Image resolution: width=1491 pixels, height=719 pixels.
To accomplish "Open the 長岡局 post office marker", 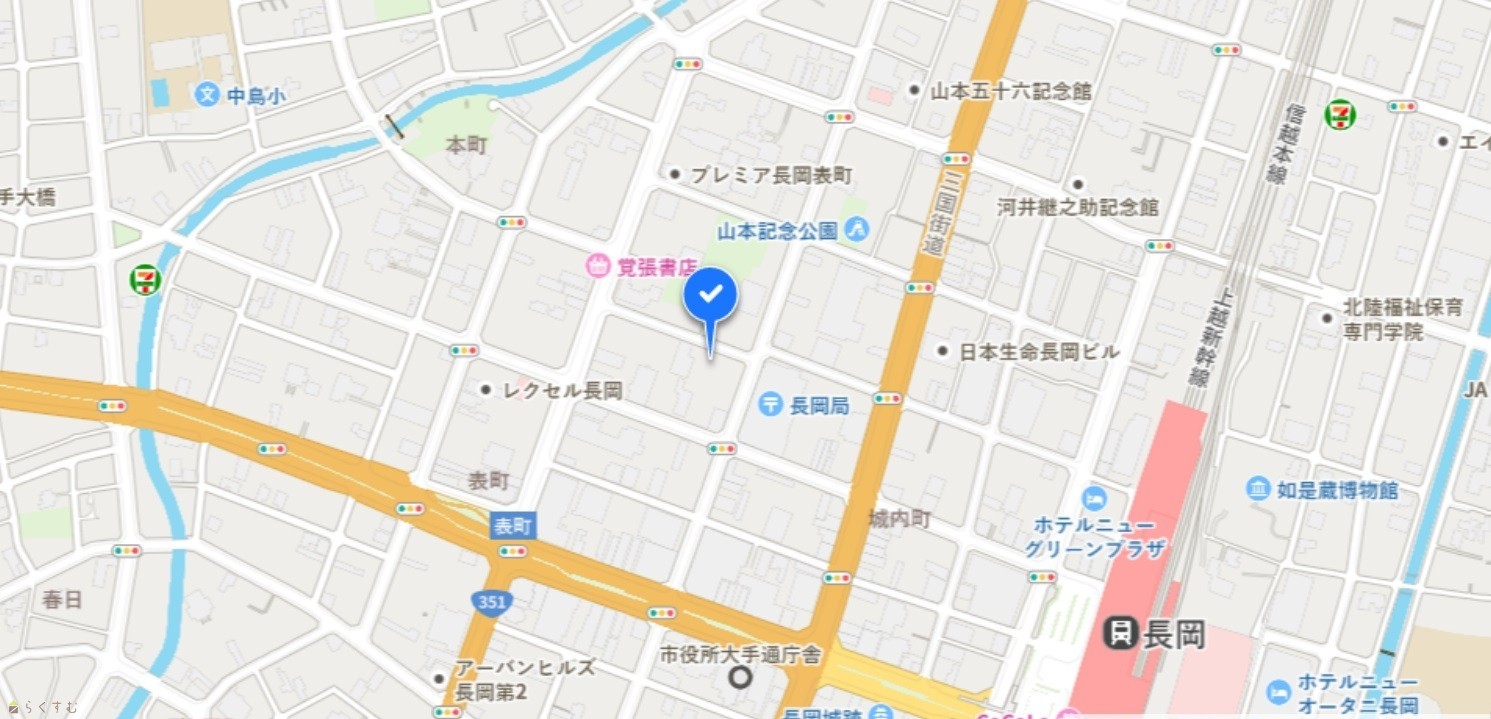I will 771,404.
